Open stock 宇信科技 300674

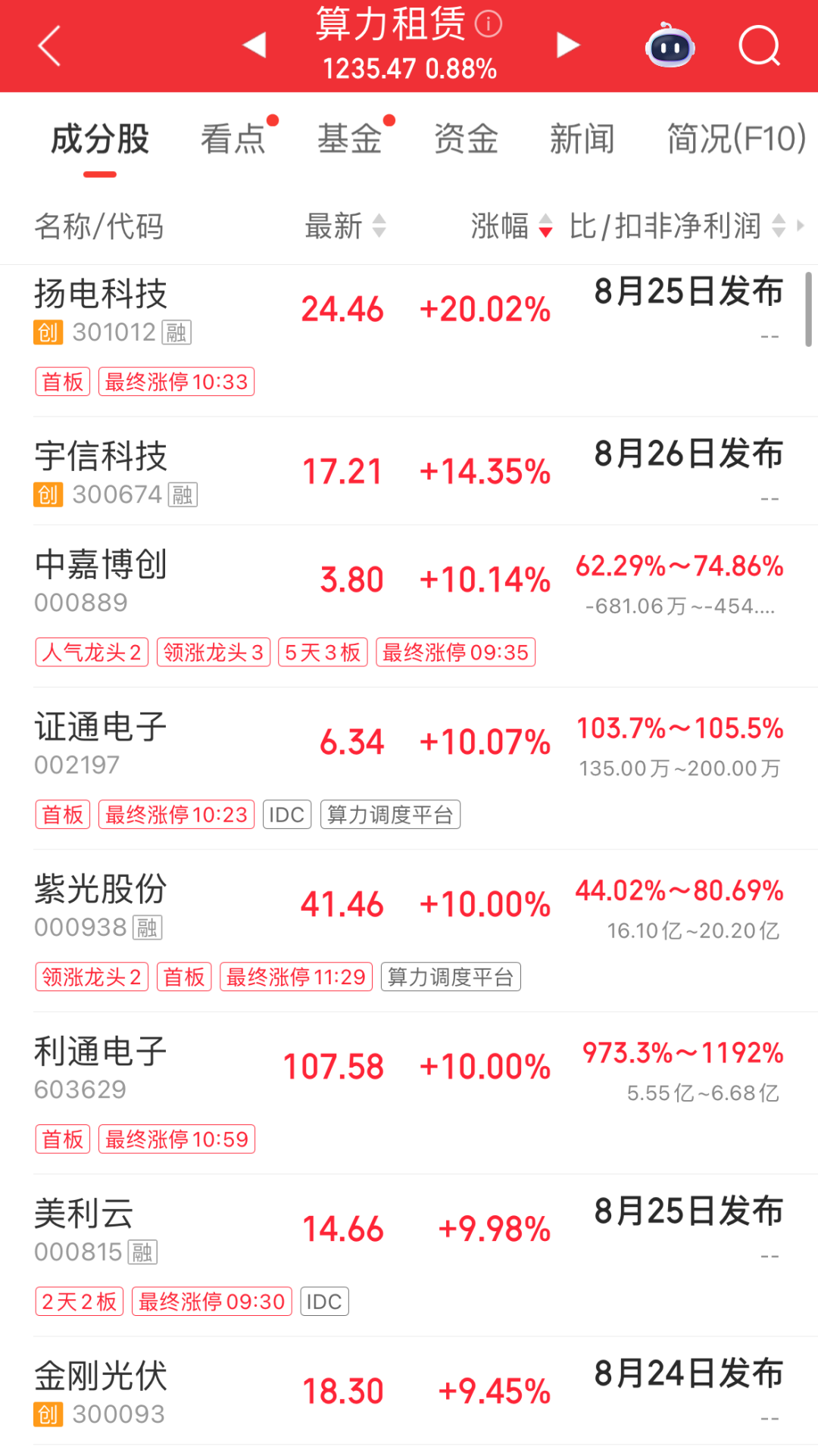(x=409, y=471)
